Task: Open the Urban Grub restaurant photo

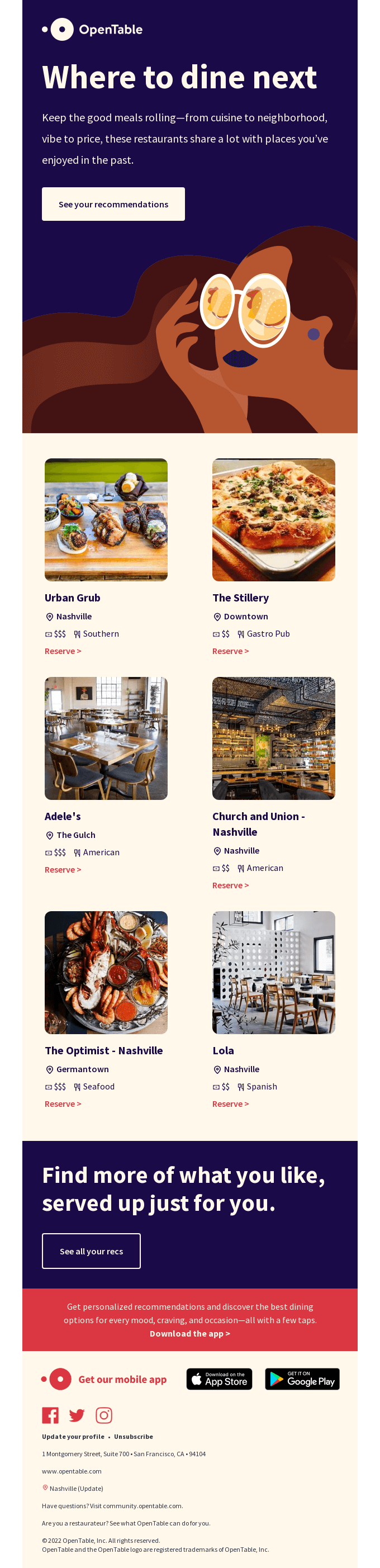Action: point(106,520)
